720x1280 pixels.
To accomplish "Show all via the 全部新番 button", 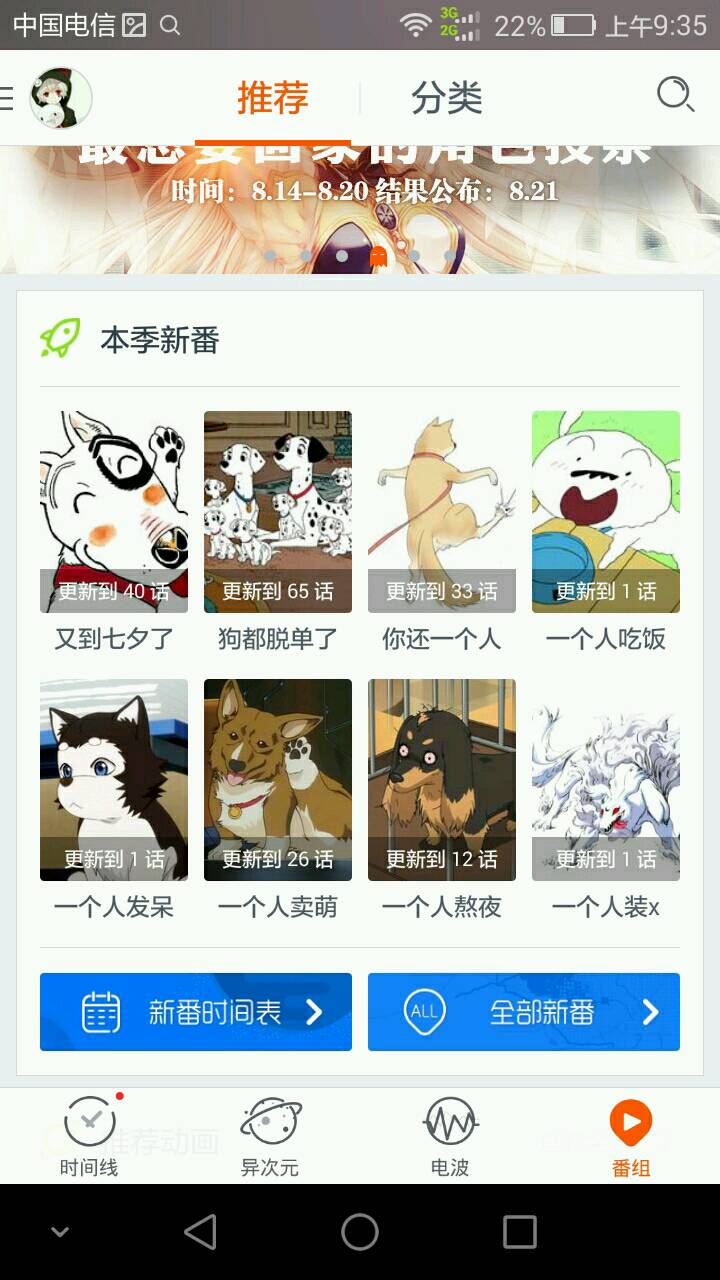I will coord(524,1012).
